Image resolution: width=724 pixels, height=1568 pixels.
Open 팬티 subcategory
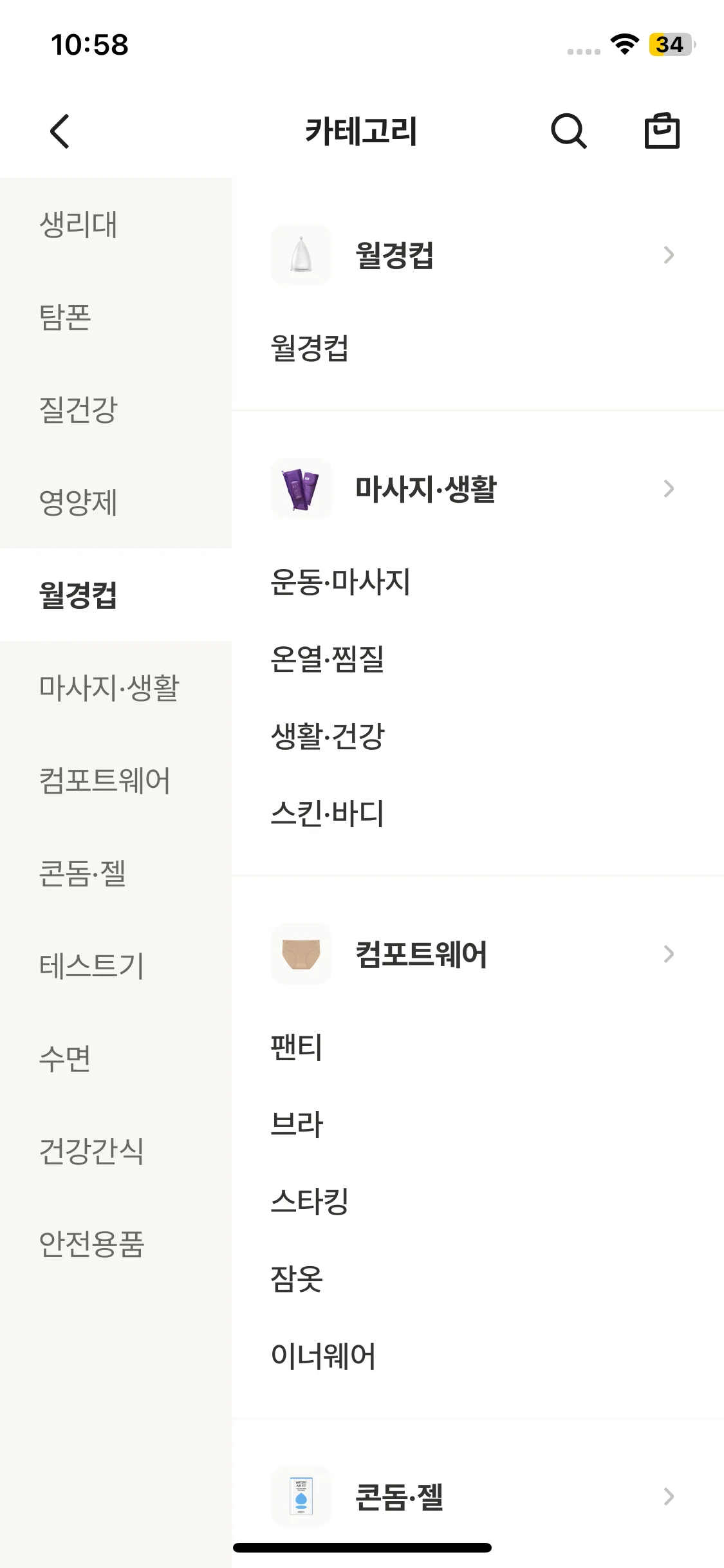point(297,1047)
